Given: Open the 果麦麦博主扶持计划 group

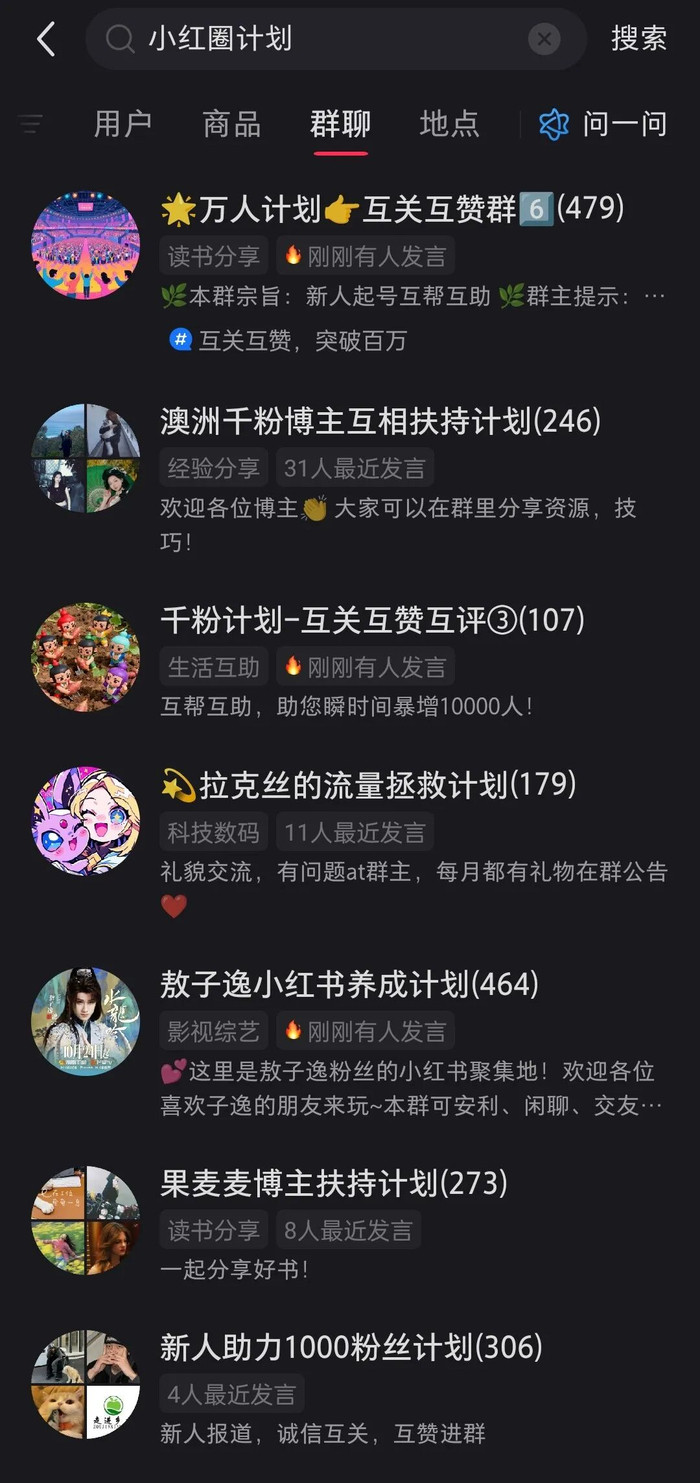Looking at the screenshot, I should coord(334,1184).
